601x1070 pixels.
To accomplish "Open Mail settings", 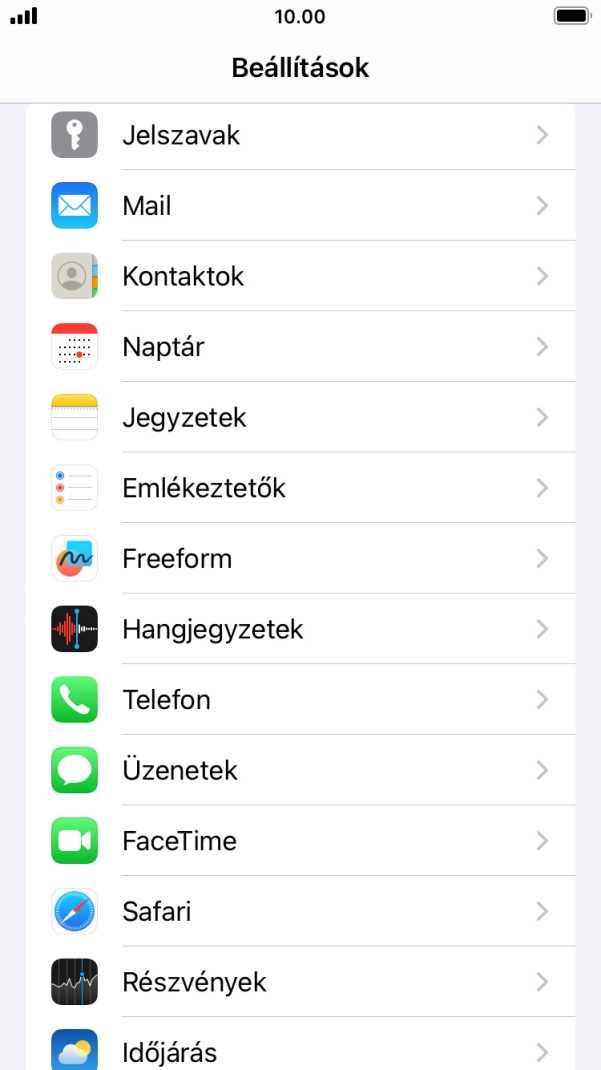I will tap(300, 206).
